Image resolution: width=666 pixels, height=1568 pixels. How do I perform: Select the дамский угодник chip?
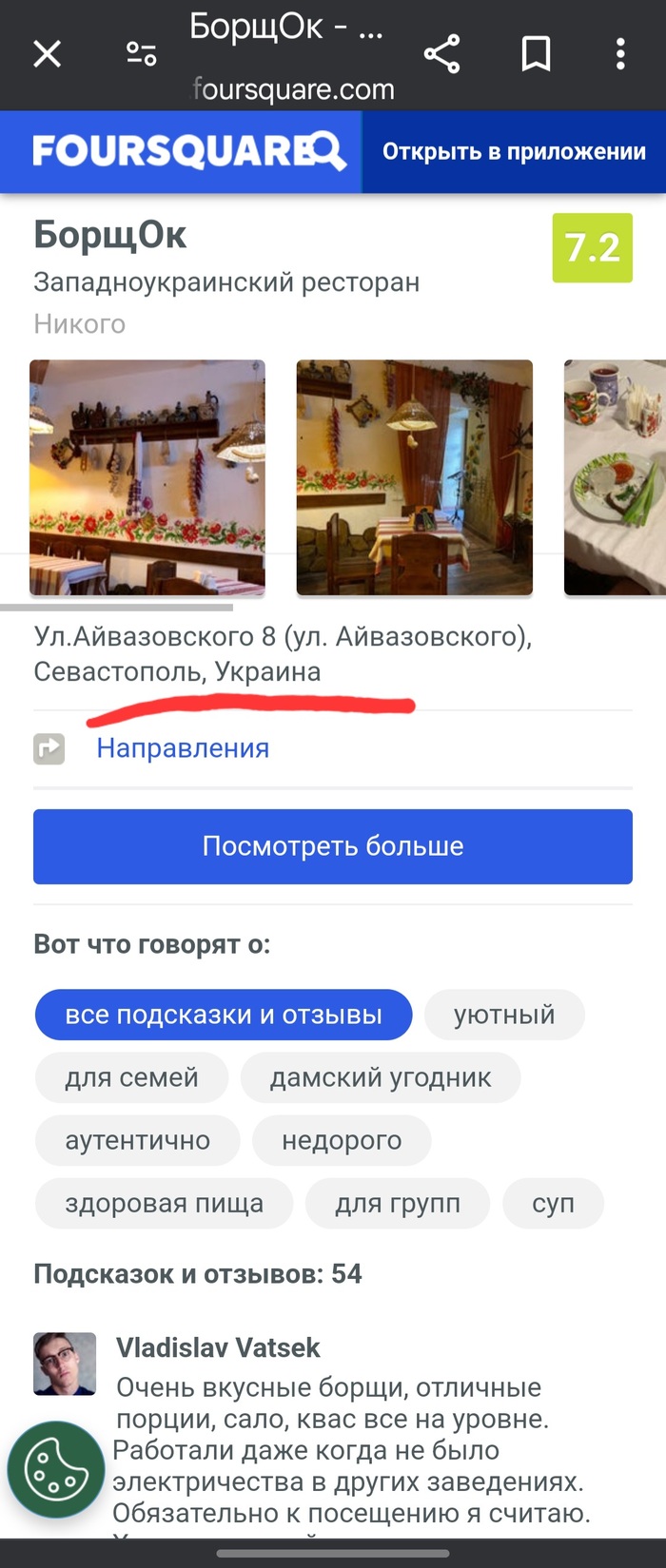381,1077
